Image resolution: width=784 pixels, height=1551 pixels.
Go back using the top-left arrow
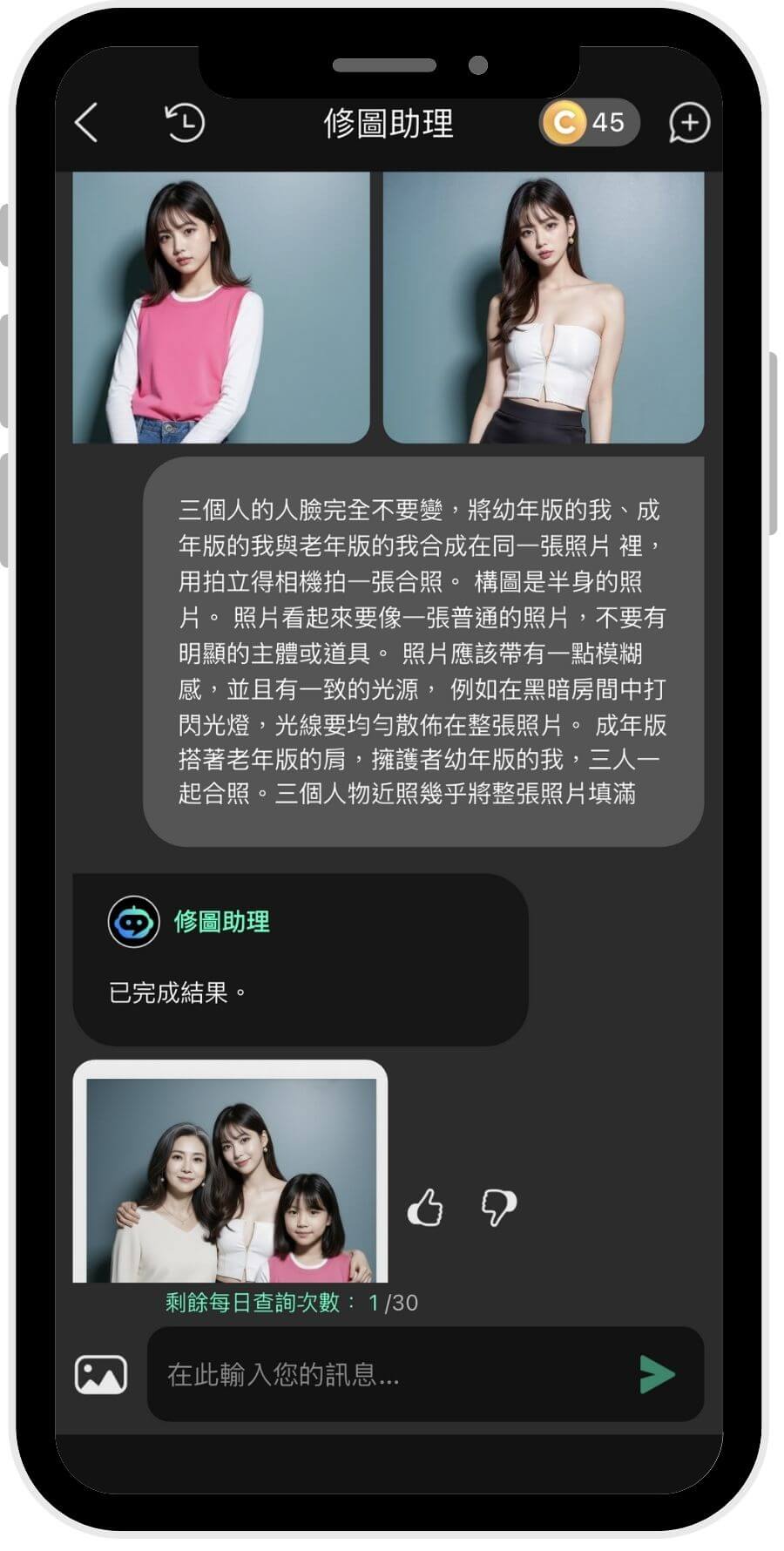[87, 123]
